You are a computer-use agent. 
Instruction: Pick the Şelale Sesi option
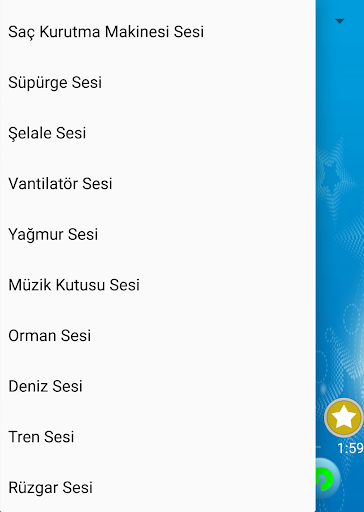coord(158,133)
